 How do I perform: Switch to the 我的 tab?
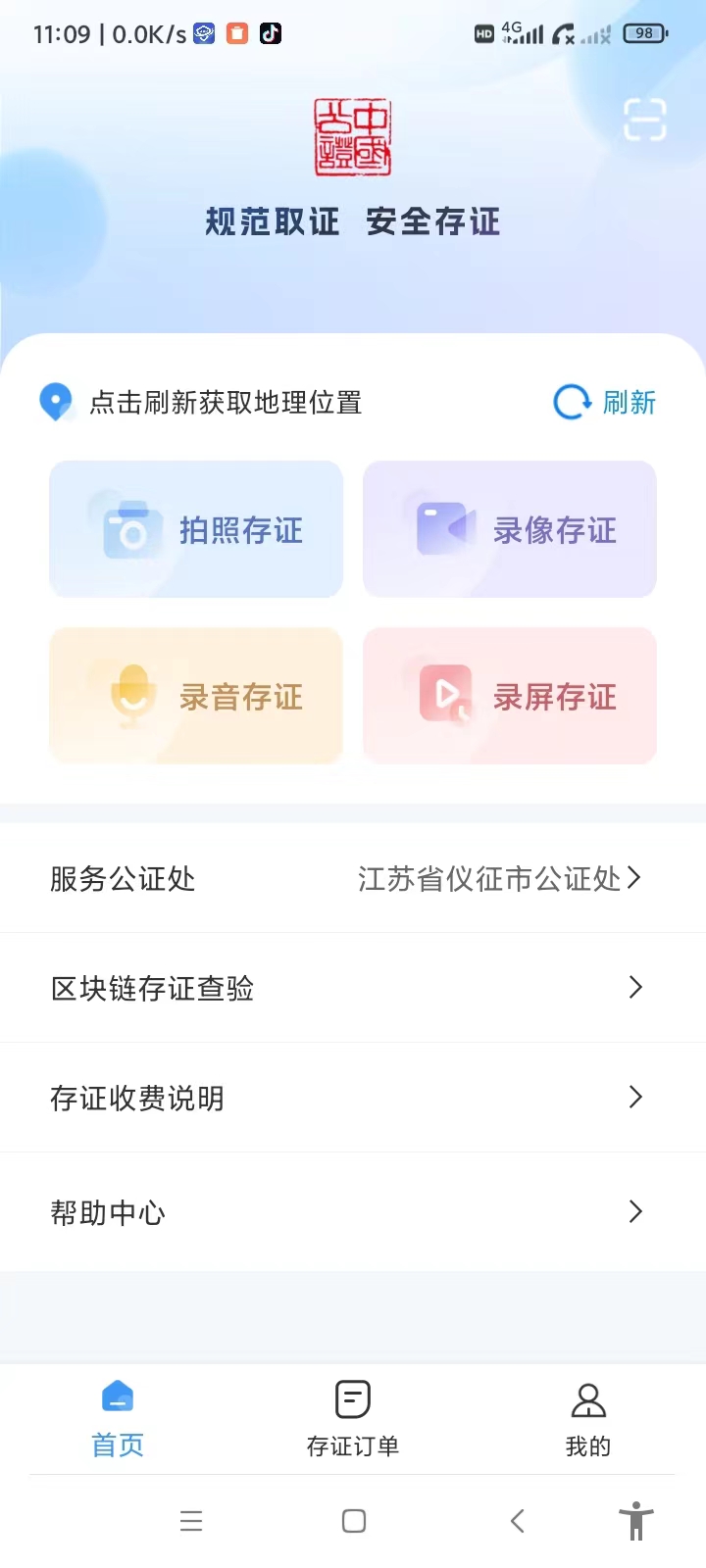588,1421
